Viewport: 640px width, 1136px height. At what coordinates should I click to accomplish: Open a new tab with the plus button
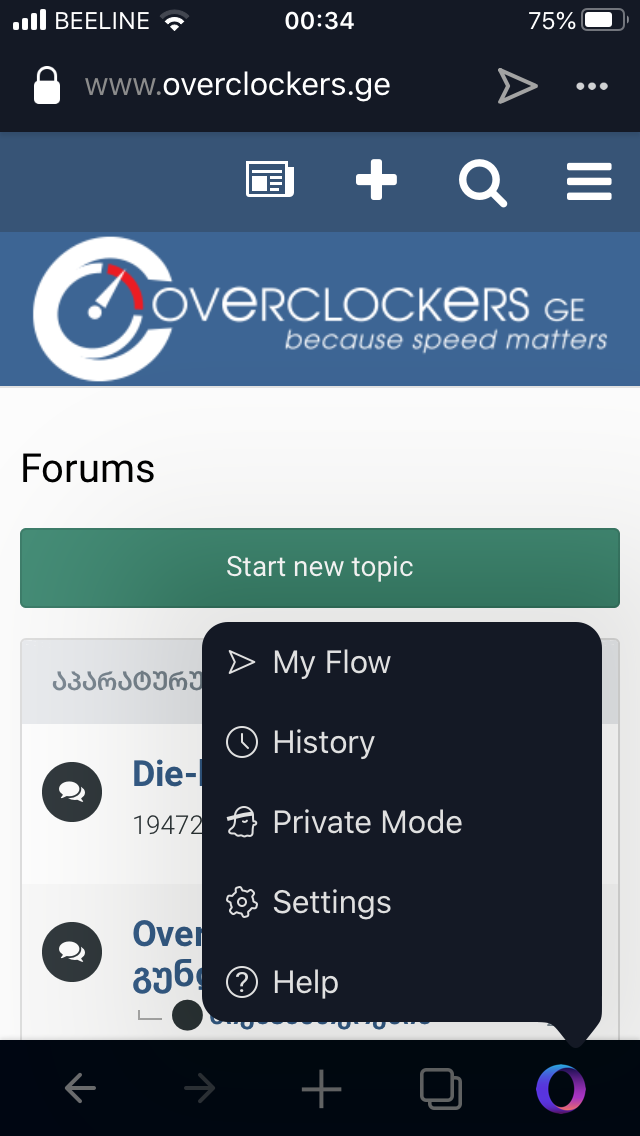321,1088
